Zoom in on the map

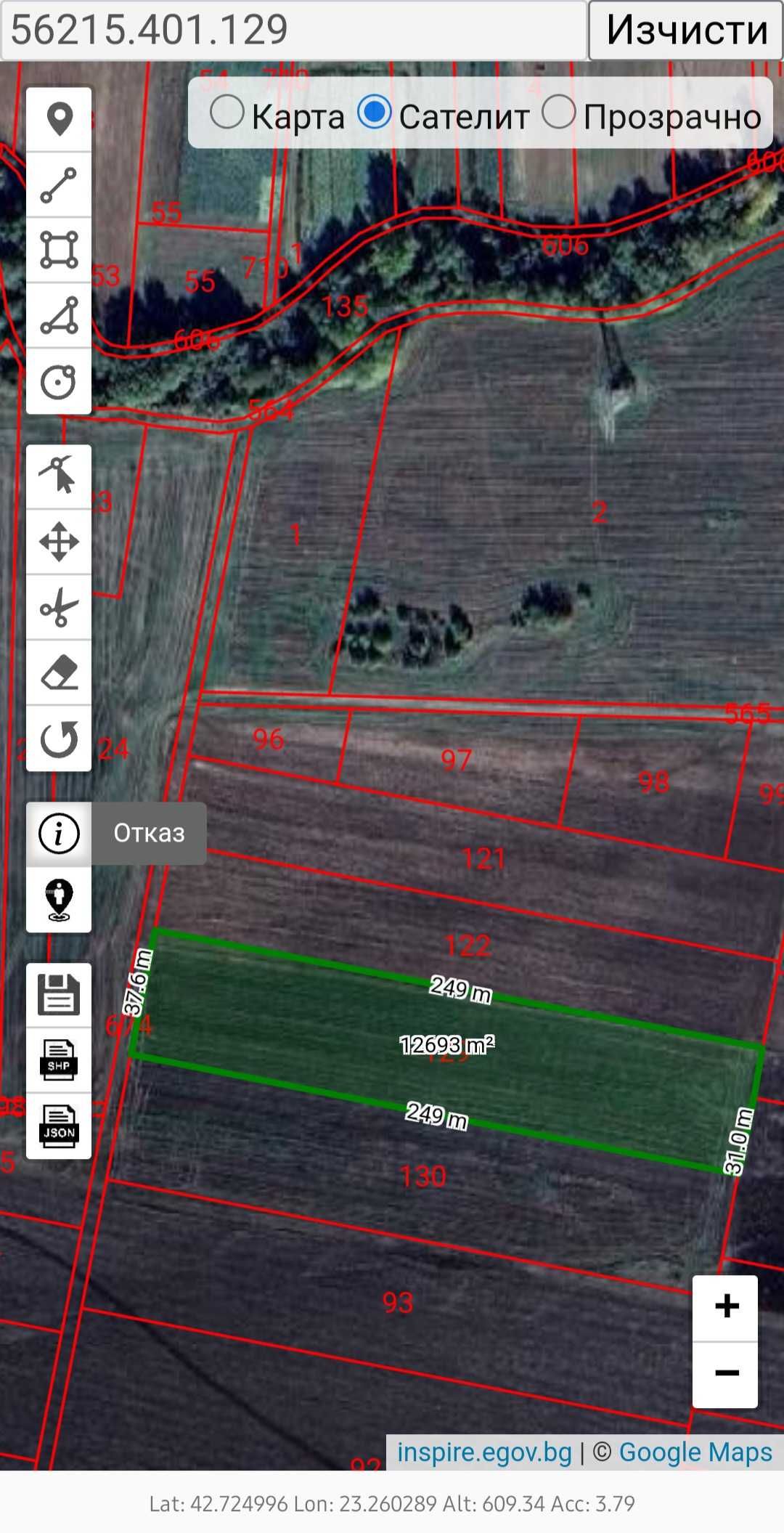[x=726, y=1306]
